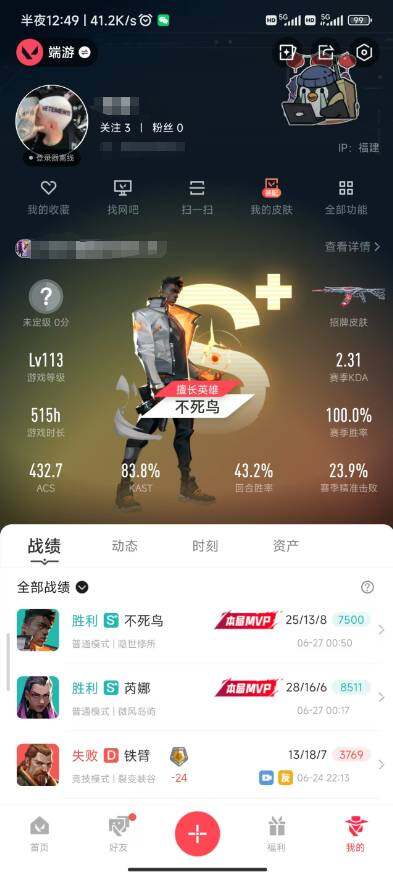Go to the 福利 tab
The image size is (393, 877).
(277, 834)
